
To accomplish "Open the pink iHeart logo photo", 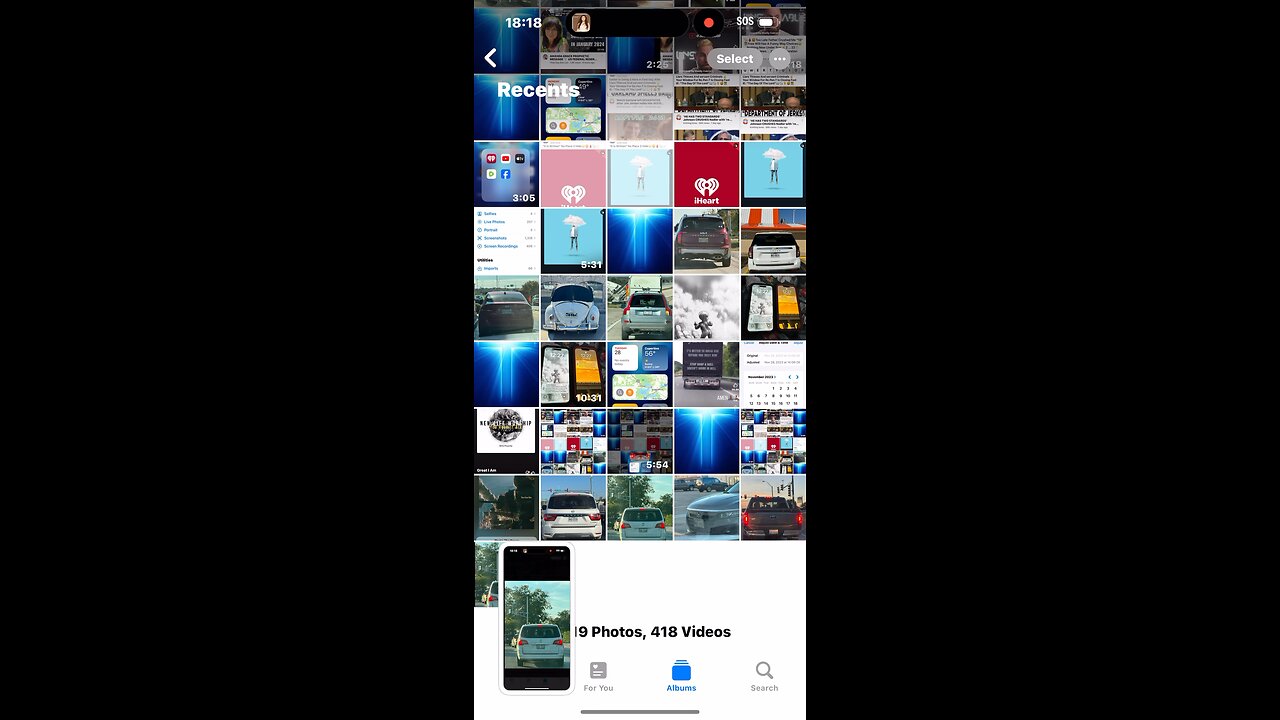I will (573, 174).
